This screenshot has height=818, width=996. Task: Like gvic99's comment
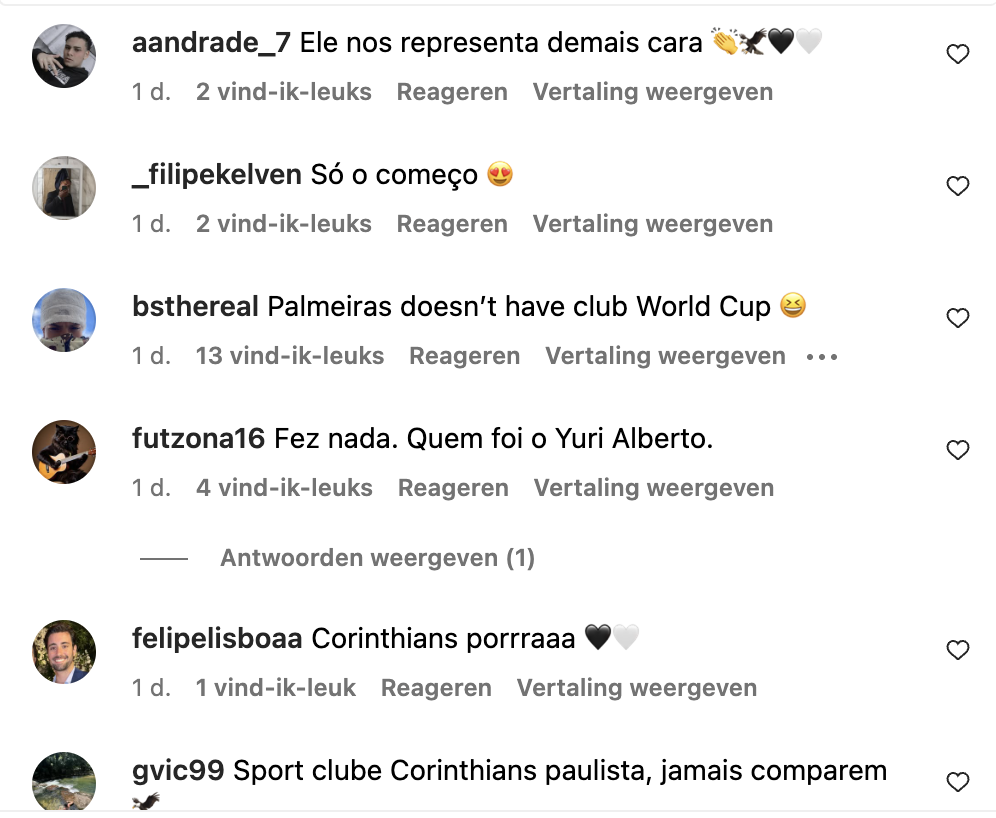[958, 782]
